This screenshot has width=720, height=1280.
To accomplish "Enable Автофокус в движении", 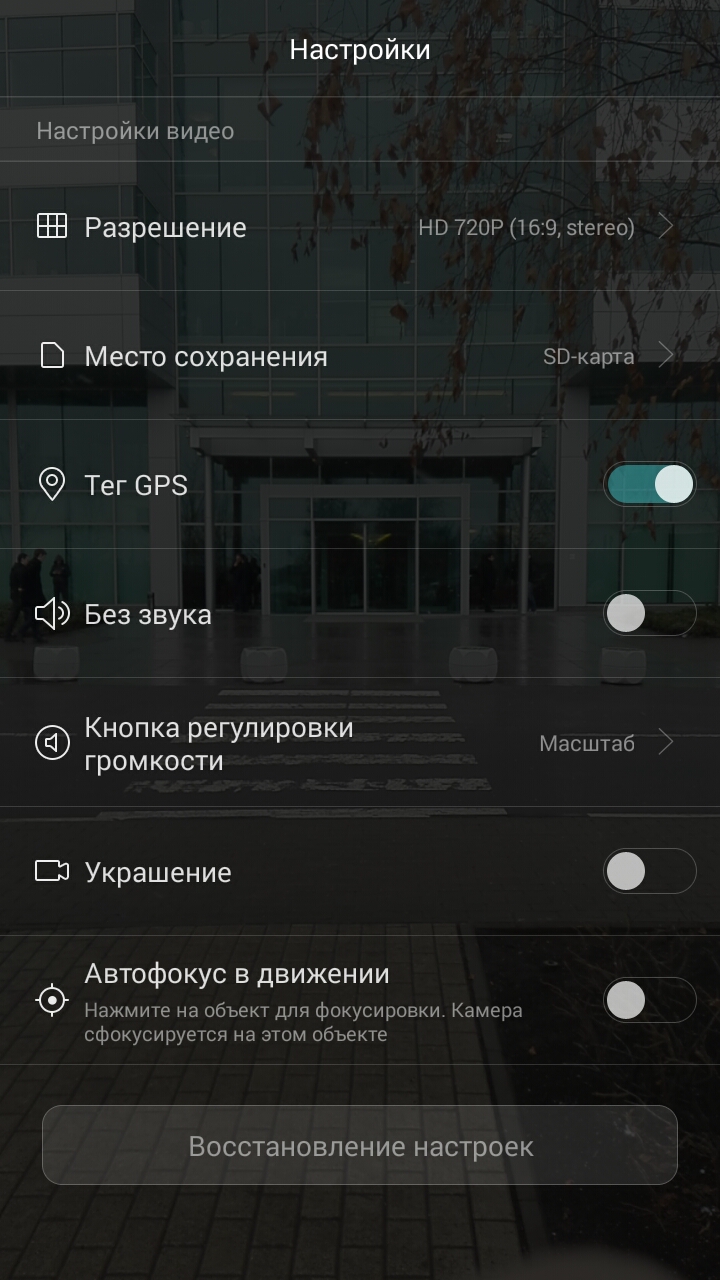I will tap(650, 1000).
